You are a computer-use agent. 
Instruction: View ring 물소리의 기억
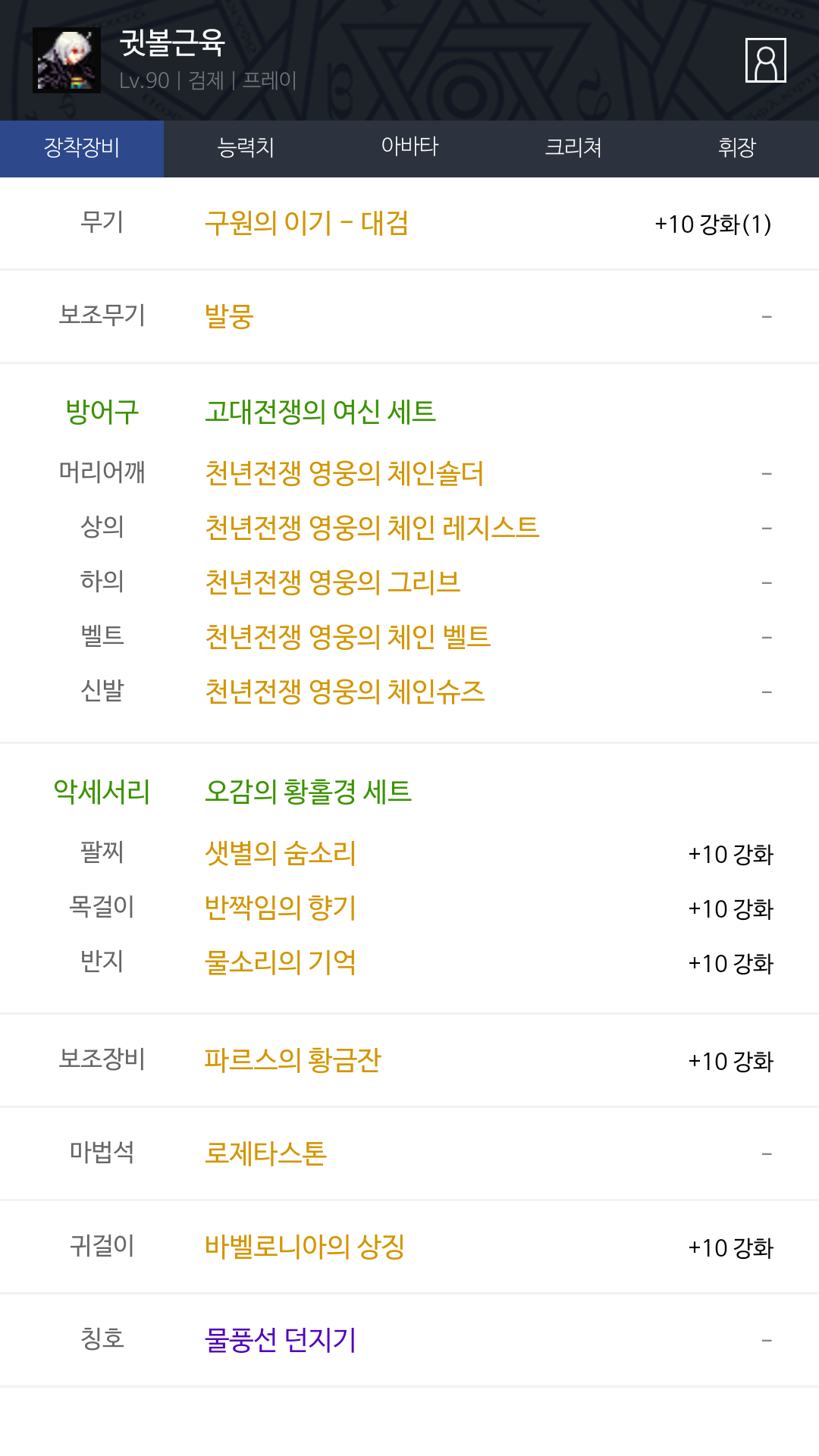pyautogui.click(x=280, y=963)
